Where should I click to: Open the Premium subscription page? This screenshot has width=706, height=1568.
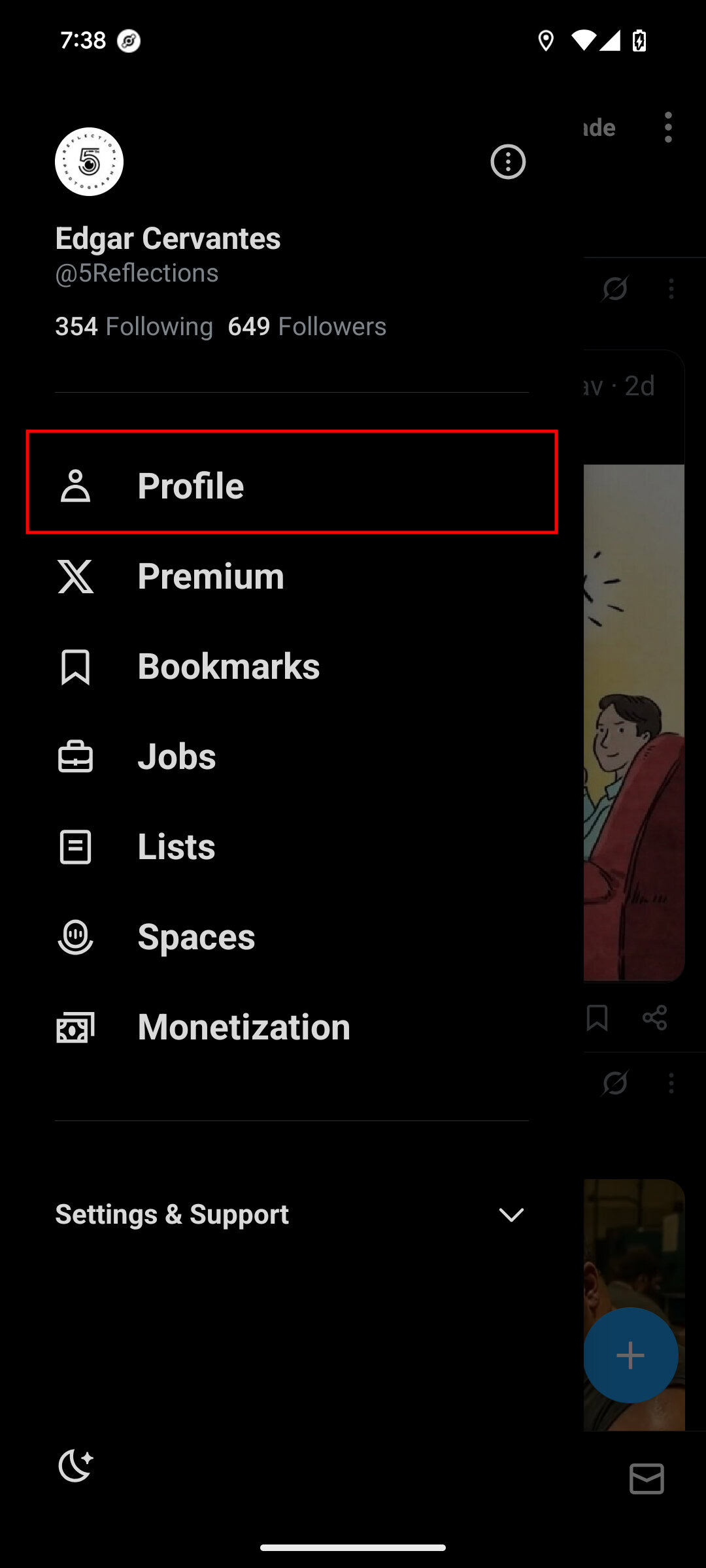210,576
